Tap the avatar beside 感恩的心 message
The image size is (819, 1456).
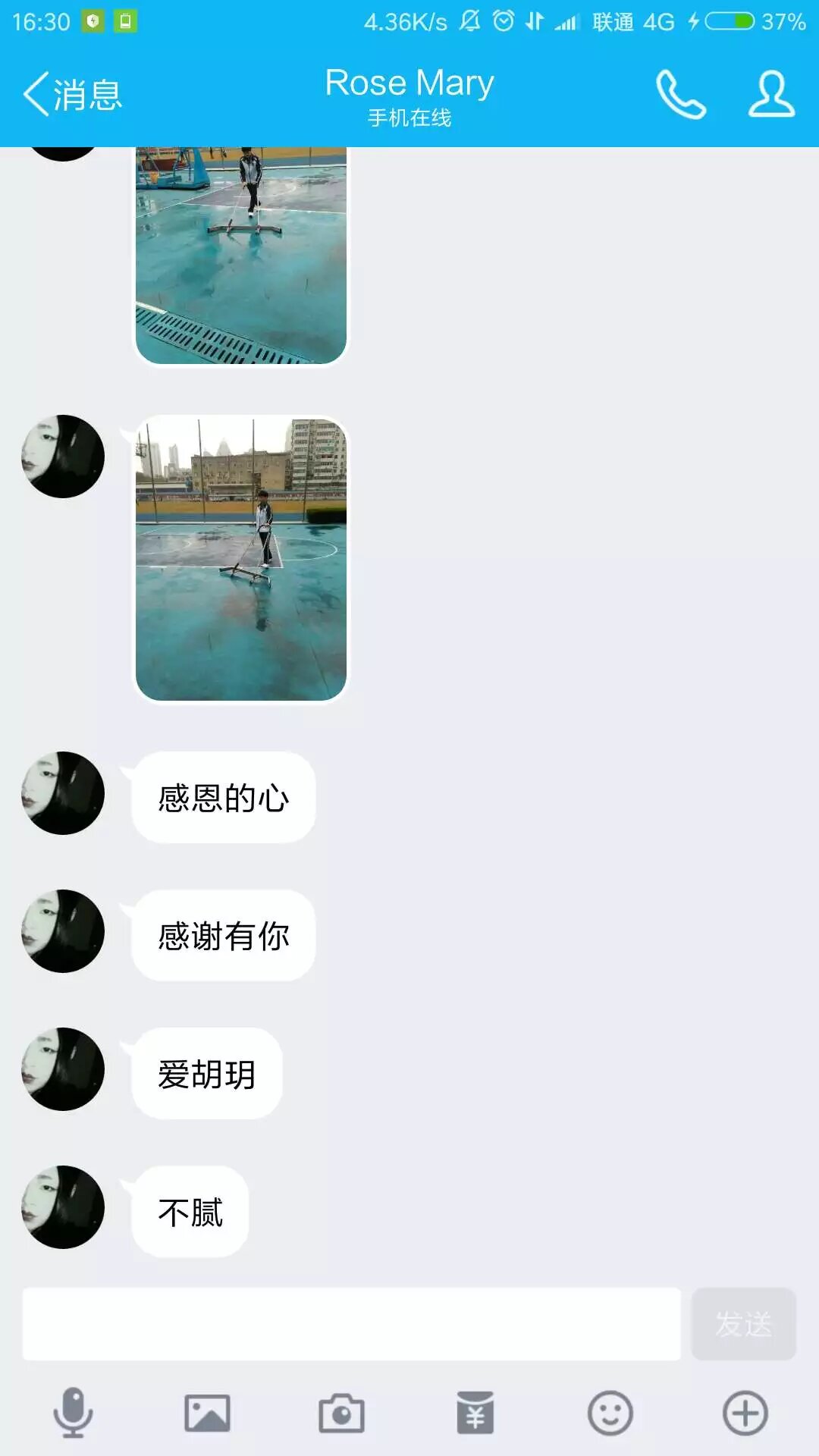pyautogui.click(x=63, y=793)
